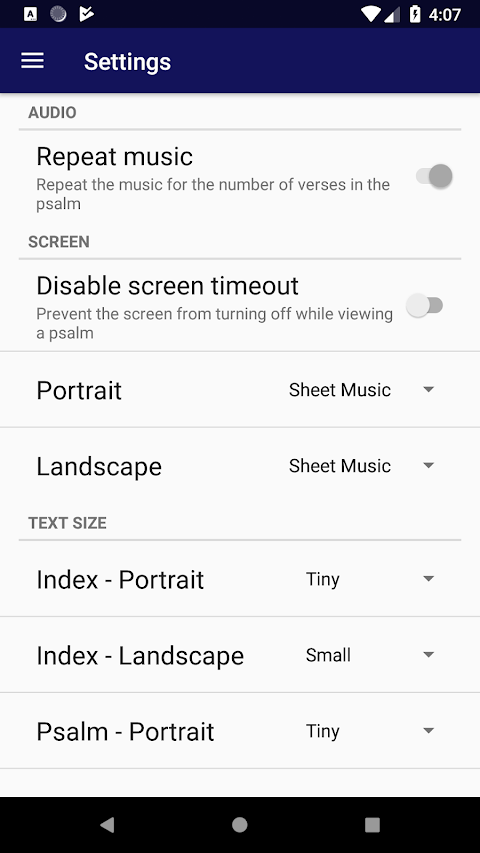Change the Psalm - Portrait text size

click(370, 731)
